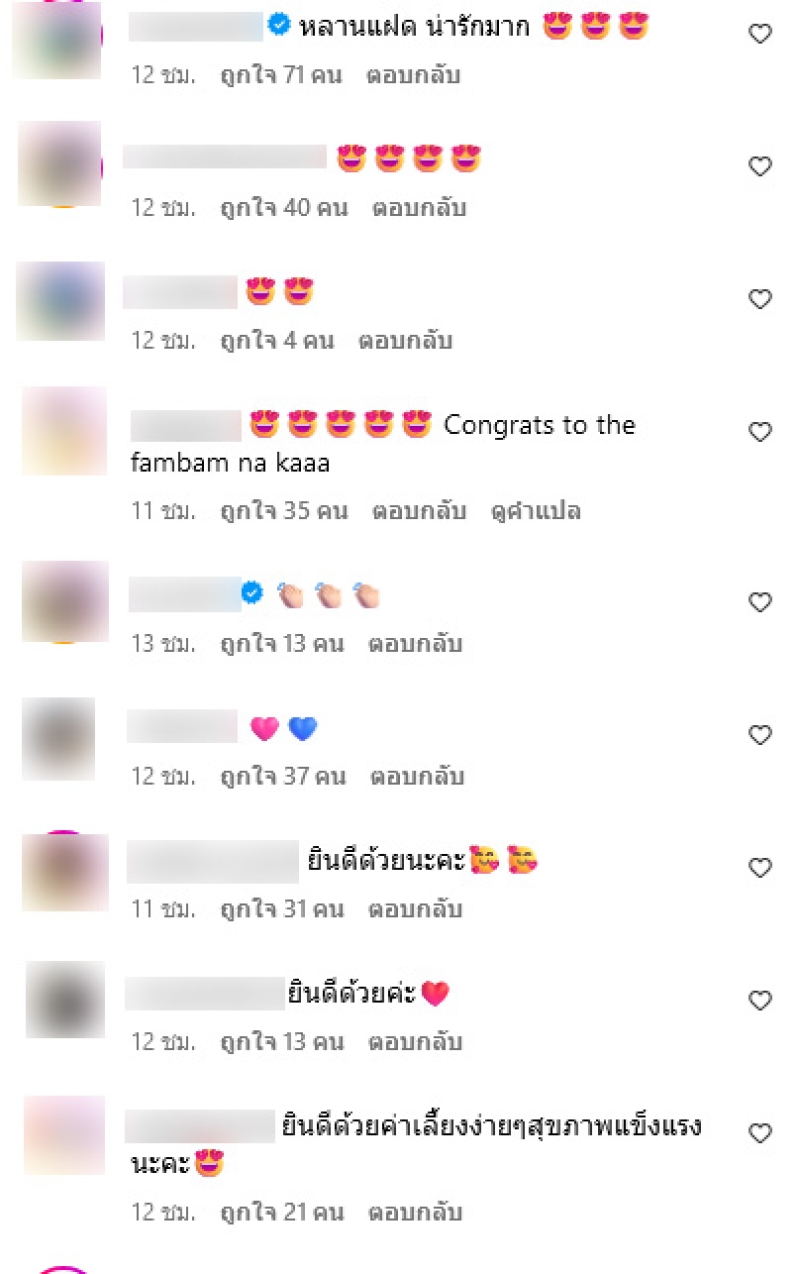Reply to the comment about 'เลี้ยงง่ายๆสุขภาพแข็งแรง'
Image resolution: width=800 pixels, height=1274 pixels.
[415, 1213]
